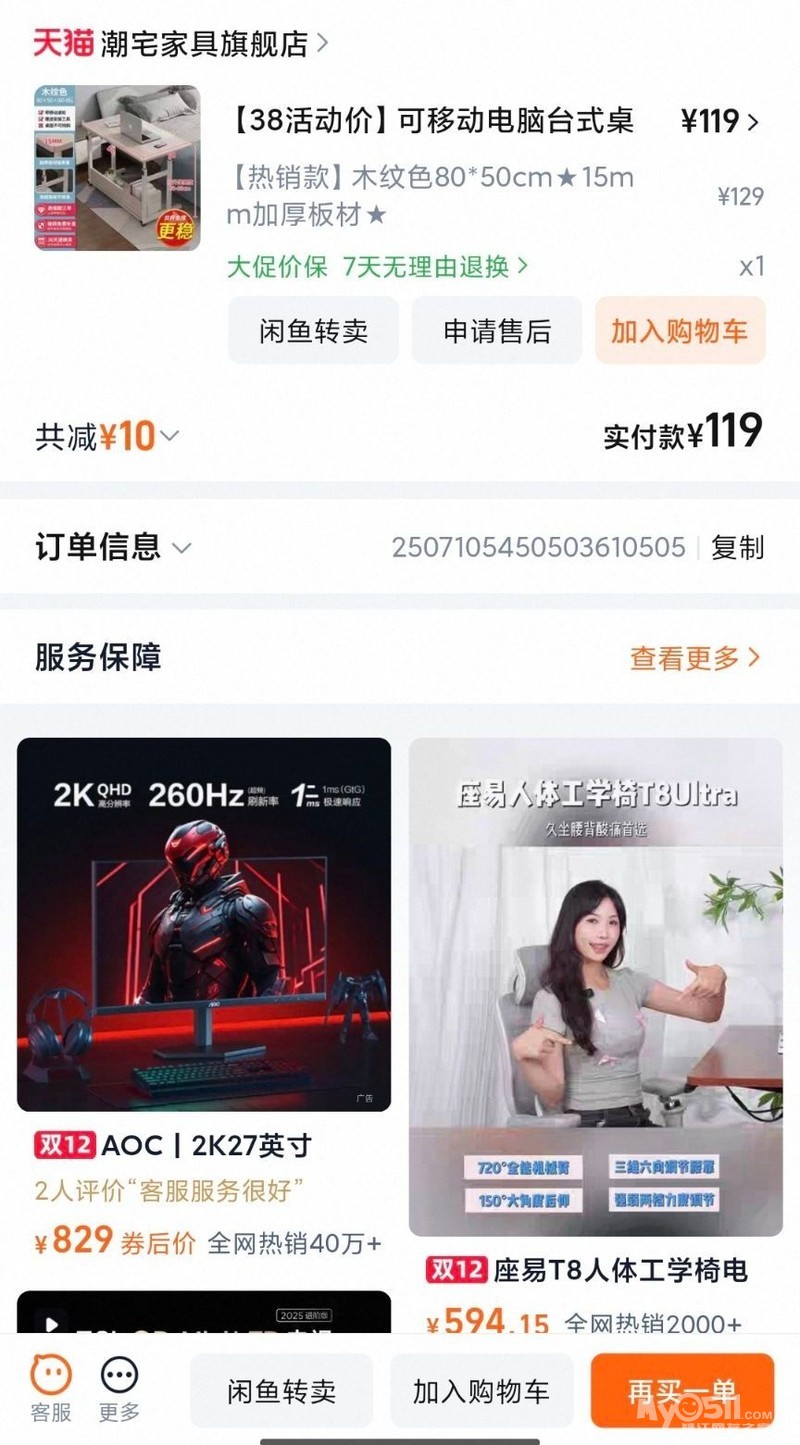Open the 座易T8人体工学椅 product card
800x1445 pixels.
tap(595, 987)
